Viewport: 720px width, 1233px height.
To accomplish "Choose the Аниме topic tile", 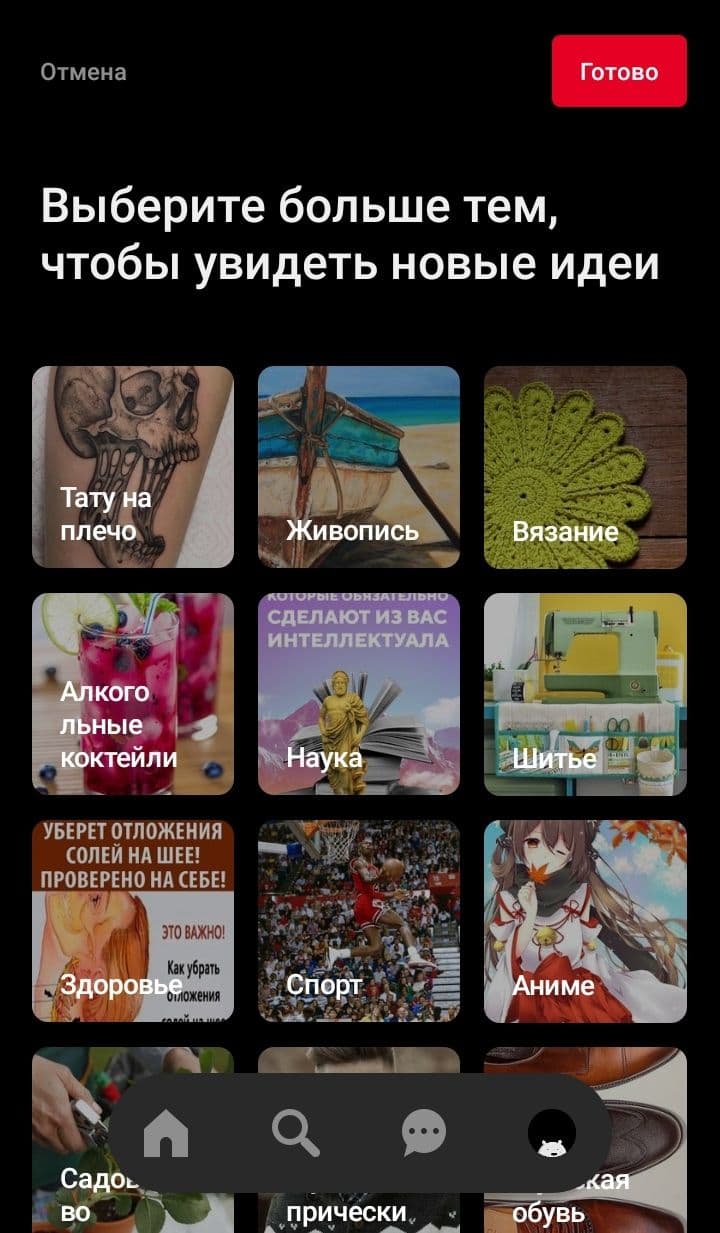I will point(585,921).
